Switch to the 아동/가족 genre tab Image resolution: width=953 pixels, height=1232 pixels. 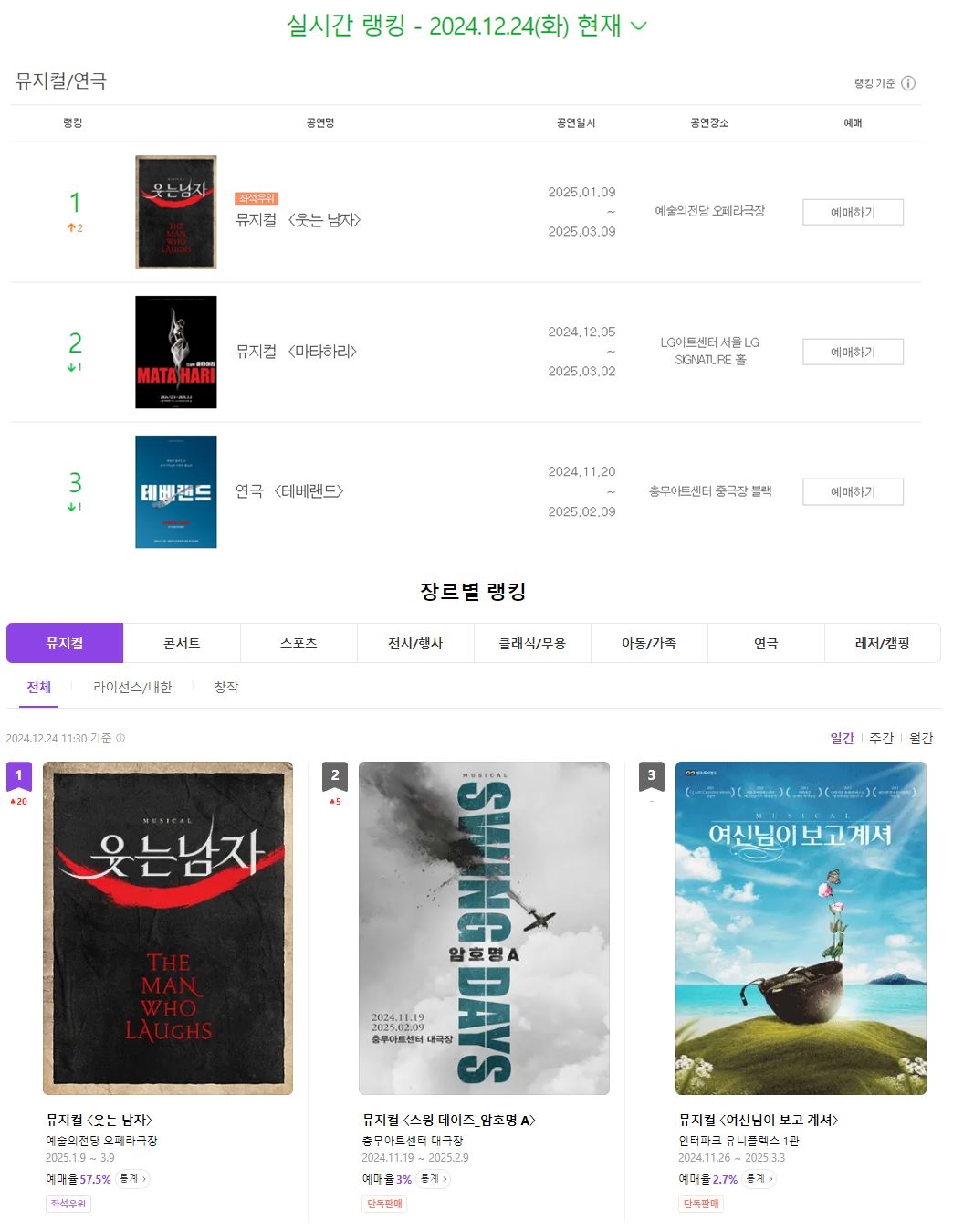pyautogui.click(x=649, y=643)
